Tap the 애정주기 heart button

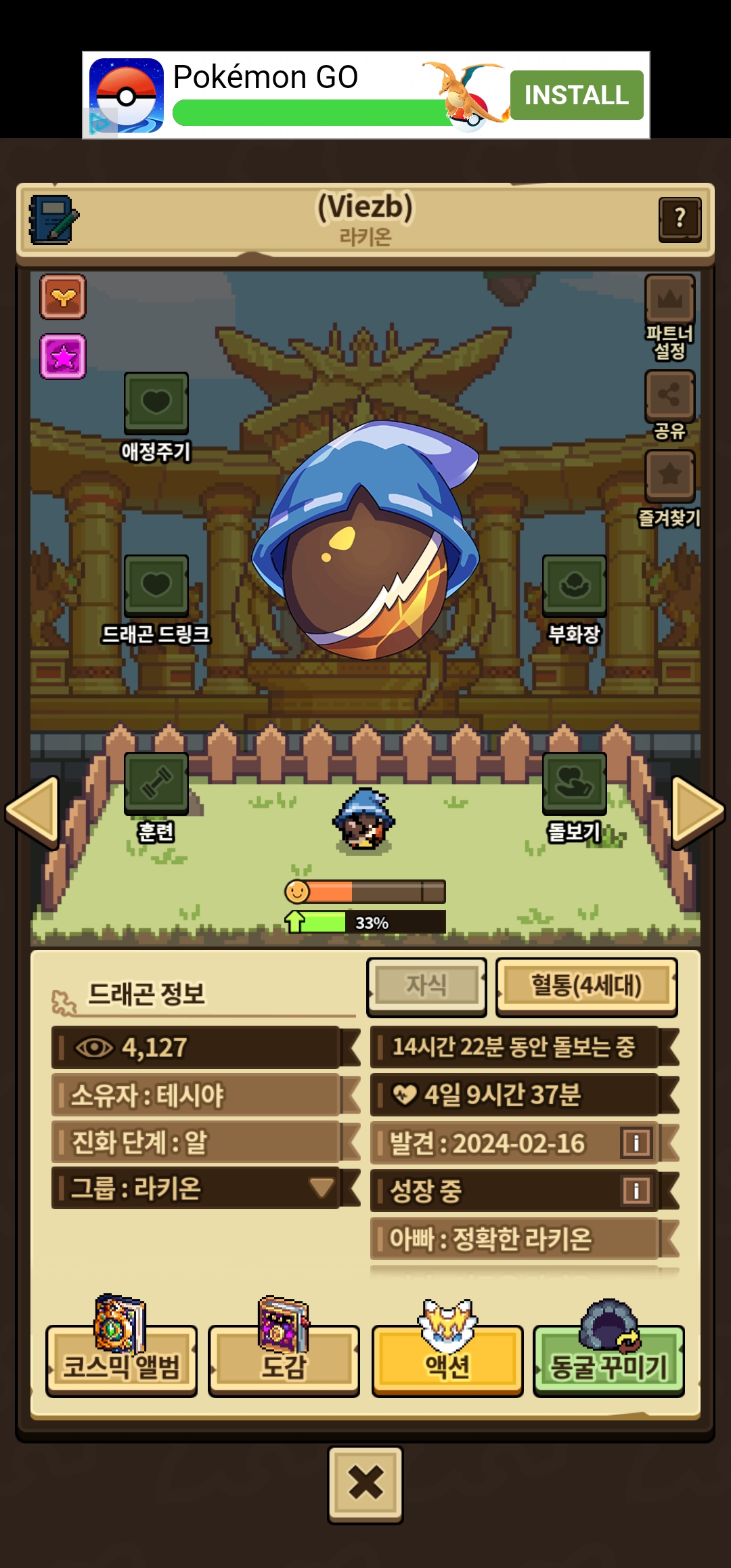tap(156, 404)
